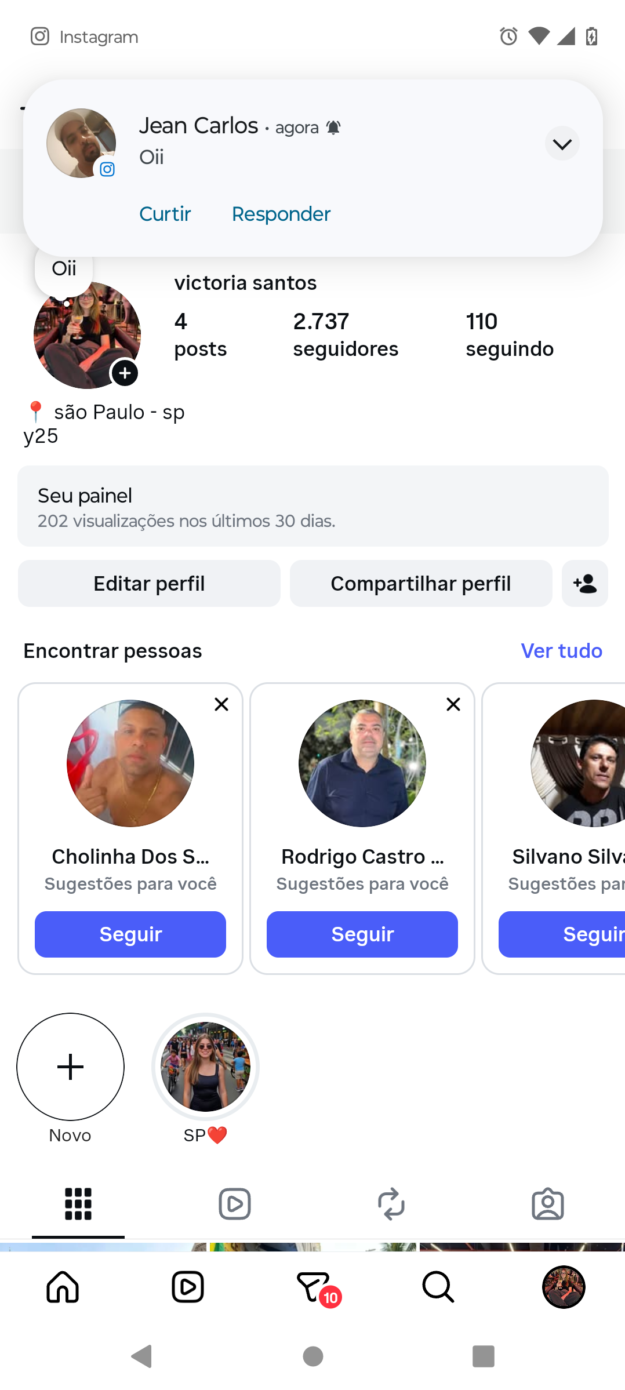Dismiss Cholinha Dos S... suggestion
This screenshot has width=625, height=1390.
222,704
